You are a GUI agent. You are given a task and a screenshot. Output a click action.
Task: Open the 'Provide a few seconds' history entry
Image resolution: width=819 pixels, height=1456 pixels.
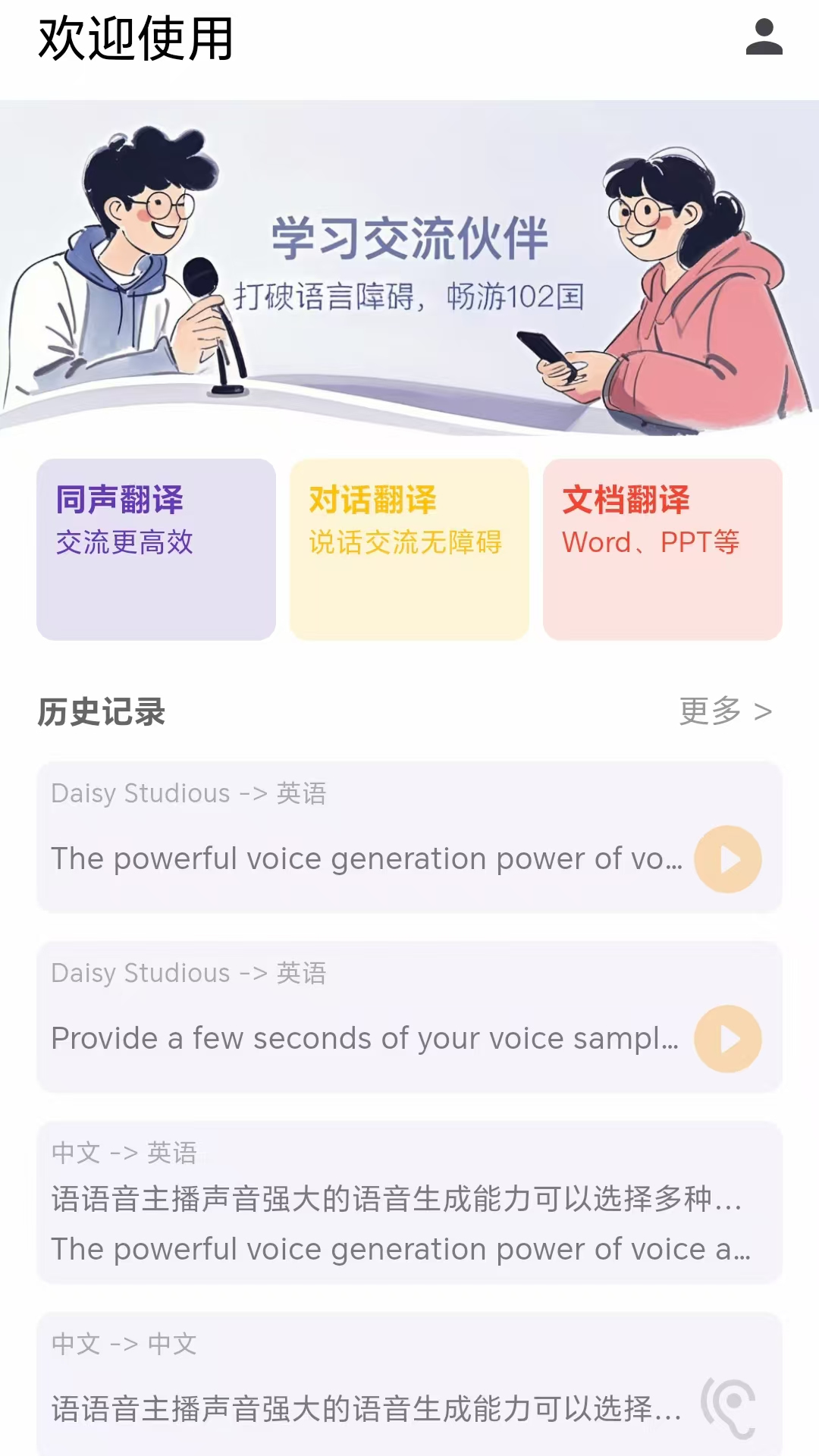coord(364,1016)
